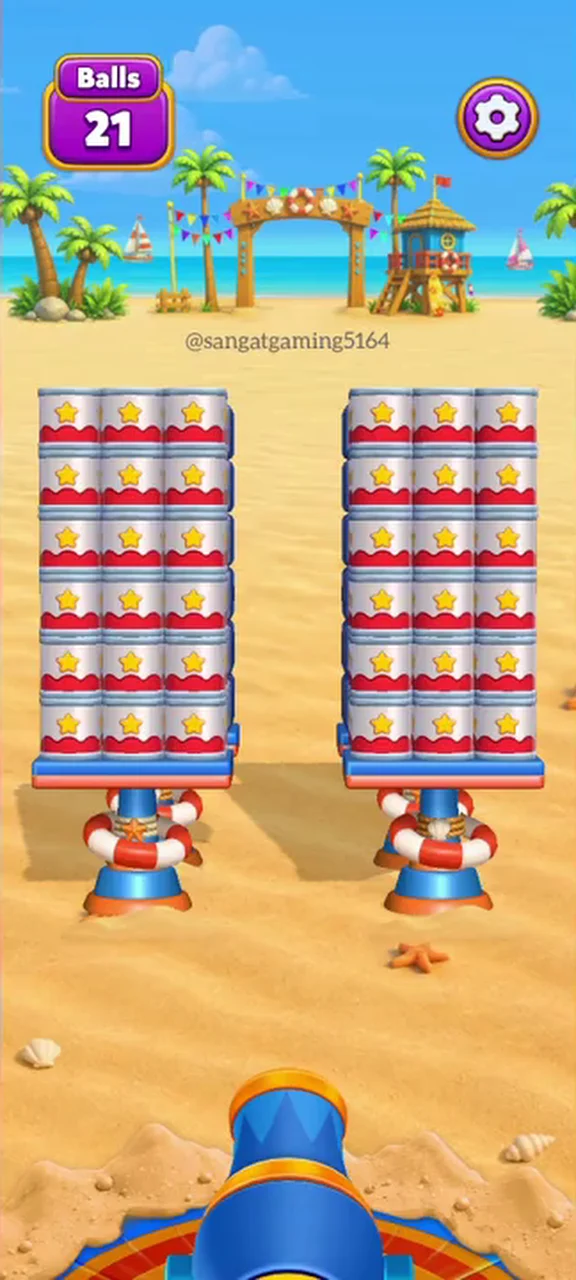Open the settings gear icon
Screen dimensions: 576x1280
(497, 118)
